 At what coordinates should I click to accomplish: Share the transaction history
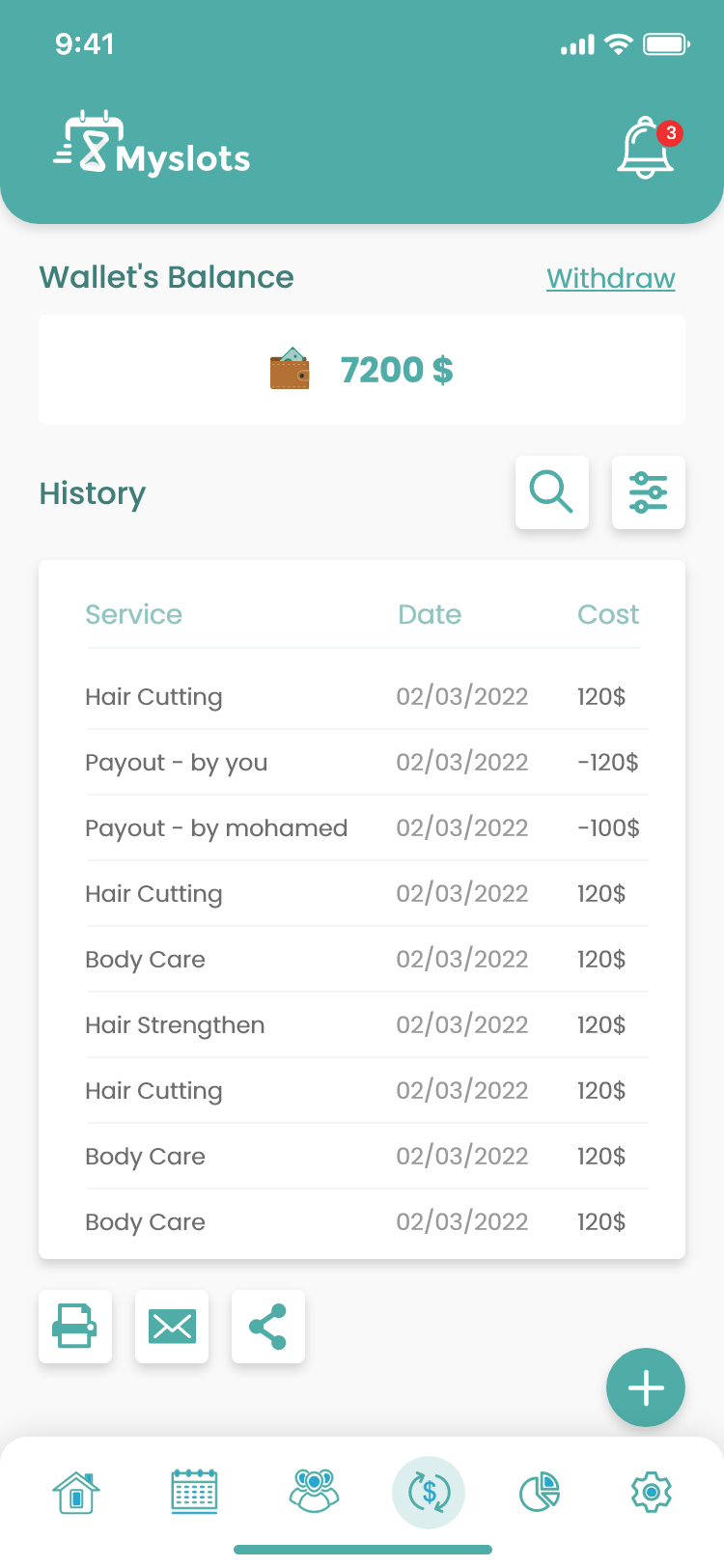coord(268,1326)
